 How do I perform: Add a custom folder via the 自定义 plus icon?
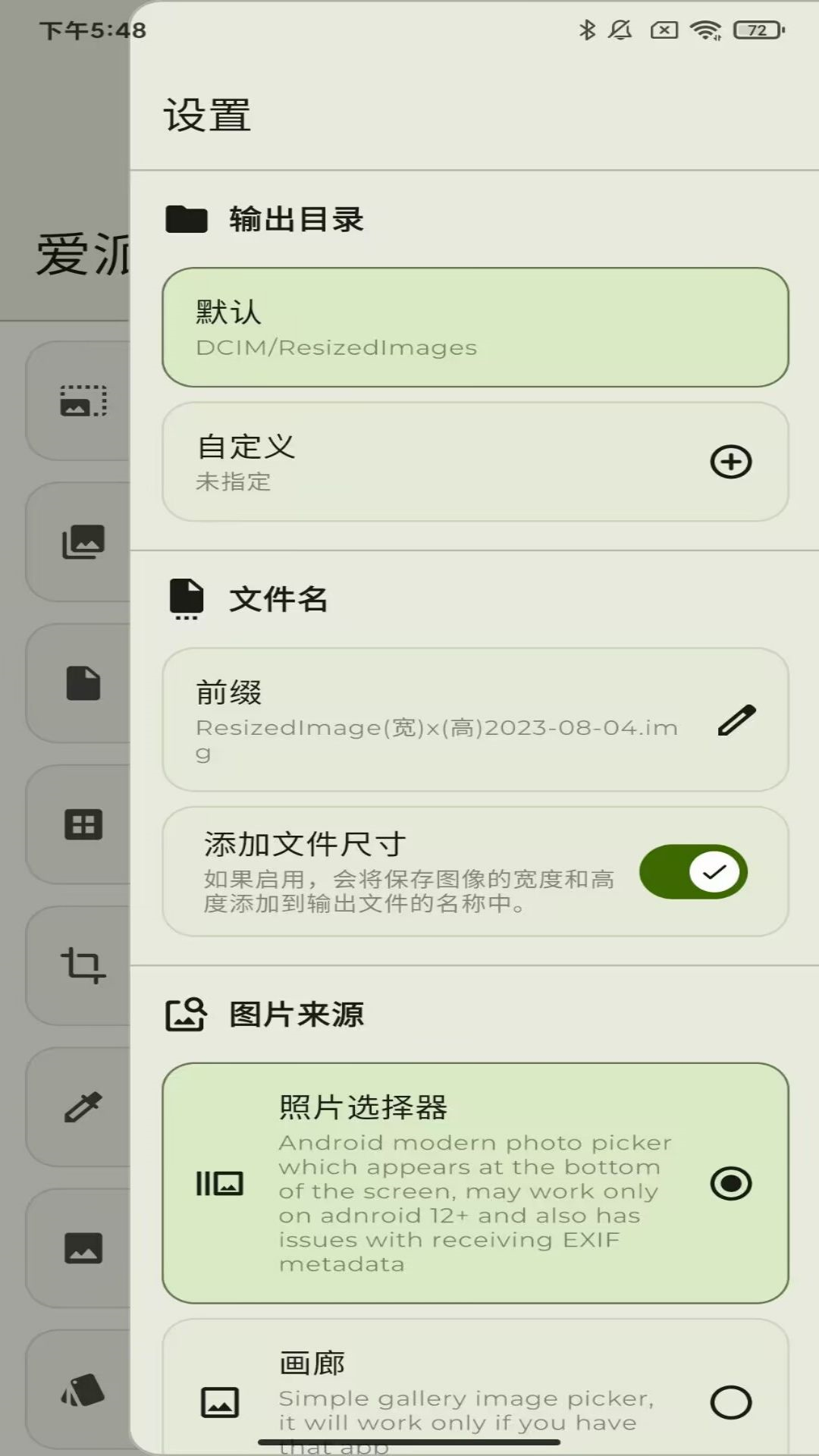tap(730, 462)
